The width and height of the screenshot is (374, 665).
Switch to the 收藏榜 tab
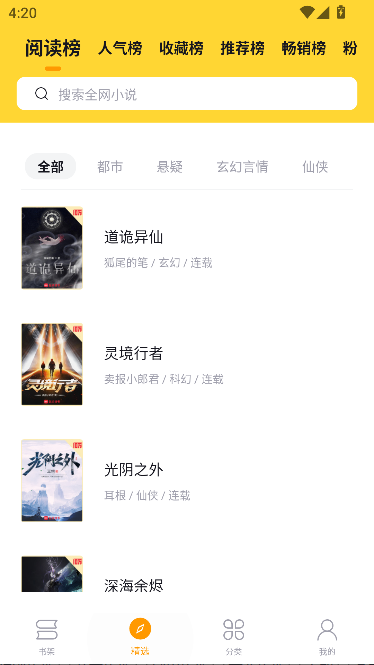point(181,48)
